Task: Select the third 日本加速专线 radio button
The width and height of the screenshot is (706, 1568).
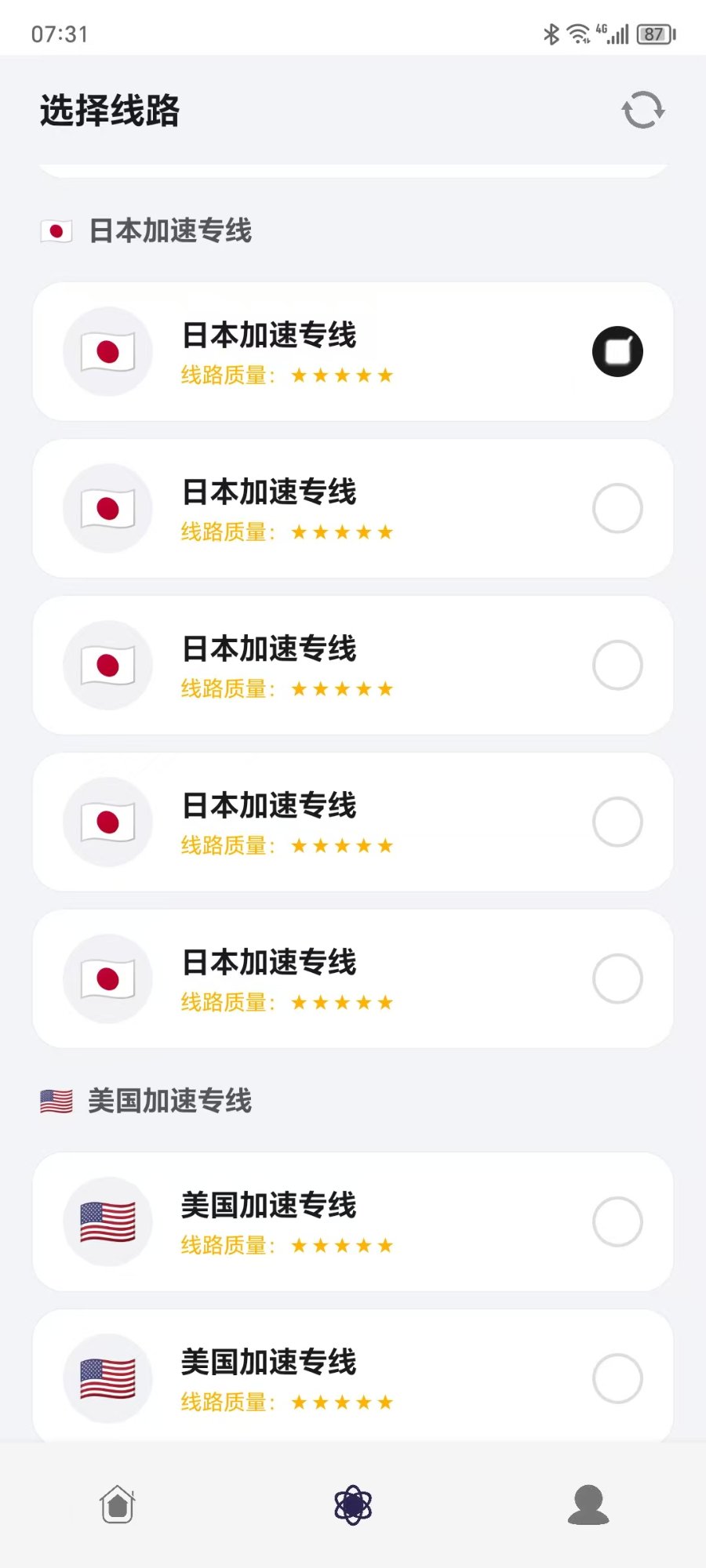Action: pos(619,664)
